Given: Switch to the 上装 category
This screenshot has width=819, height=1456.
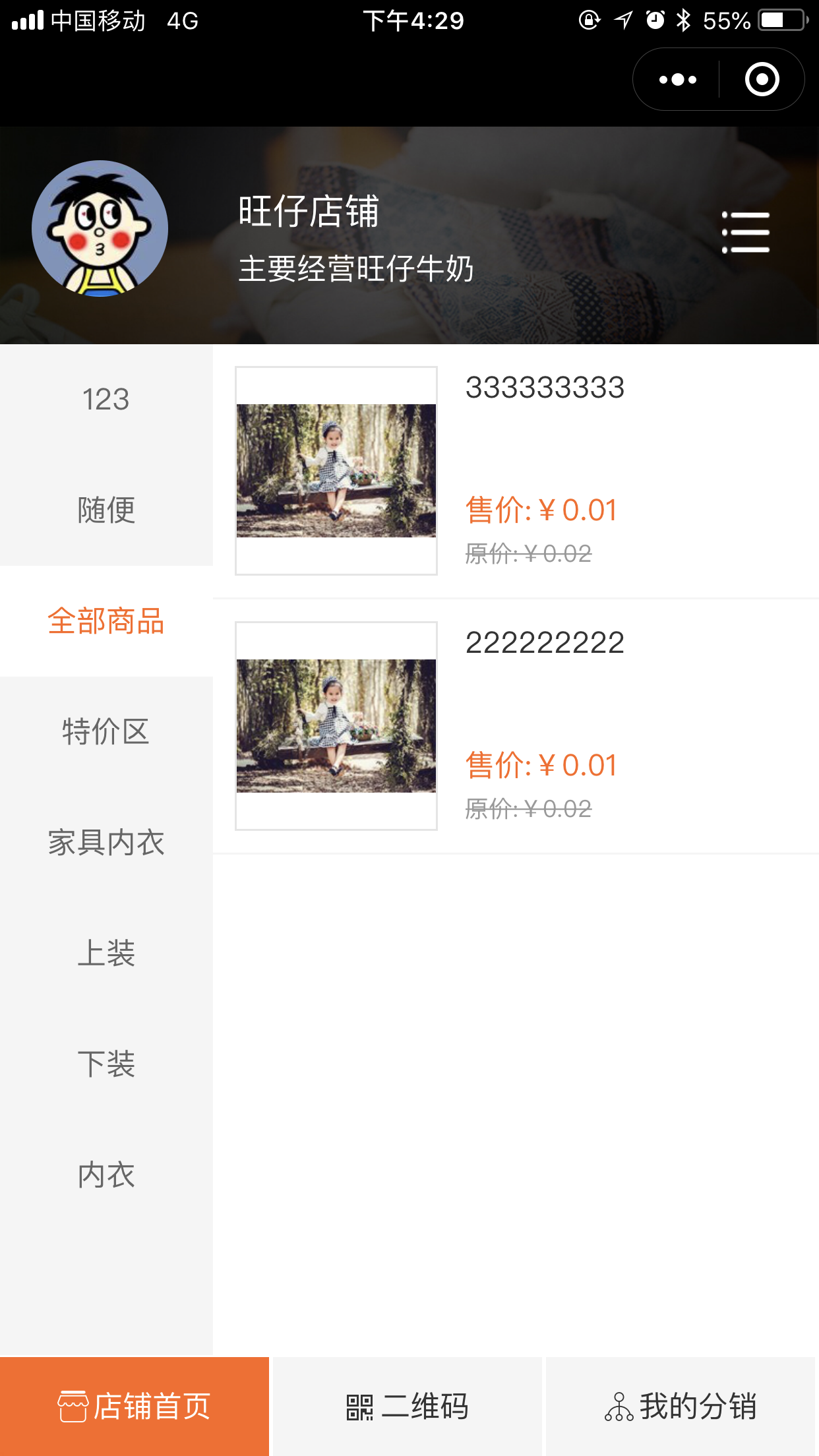Looking at the screenshot, I should click(x=106, y=954).
